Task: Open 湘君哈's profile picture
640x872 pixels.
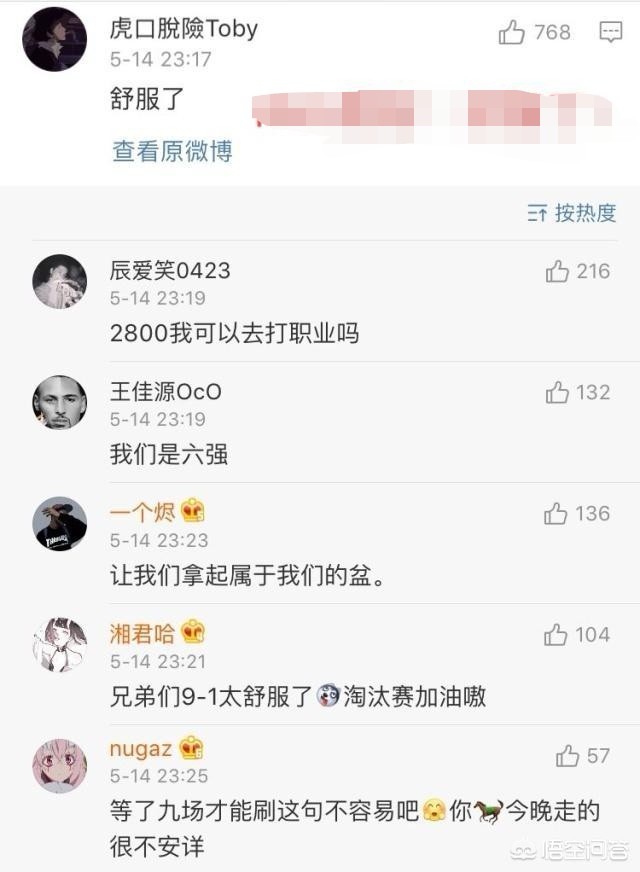Action: point(60,644)
